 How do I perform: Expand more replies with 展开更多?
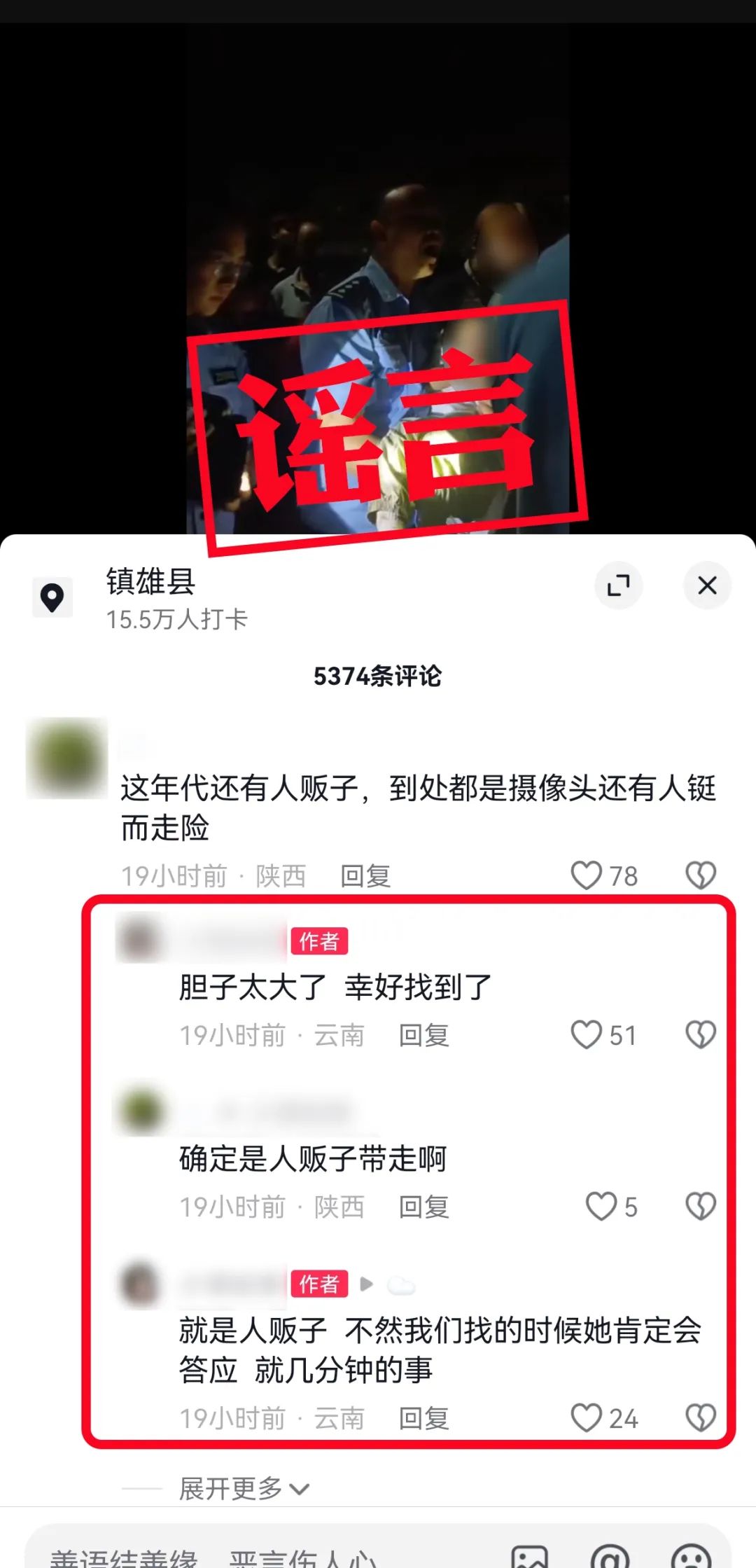tap(243, 1488)
